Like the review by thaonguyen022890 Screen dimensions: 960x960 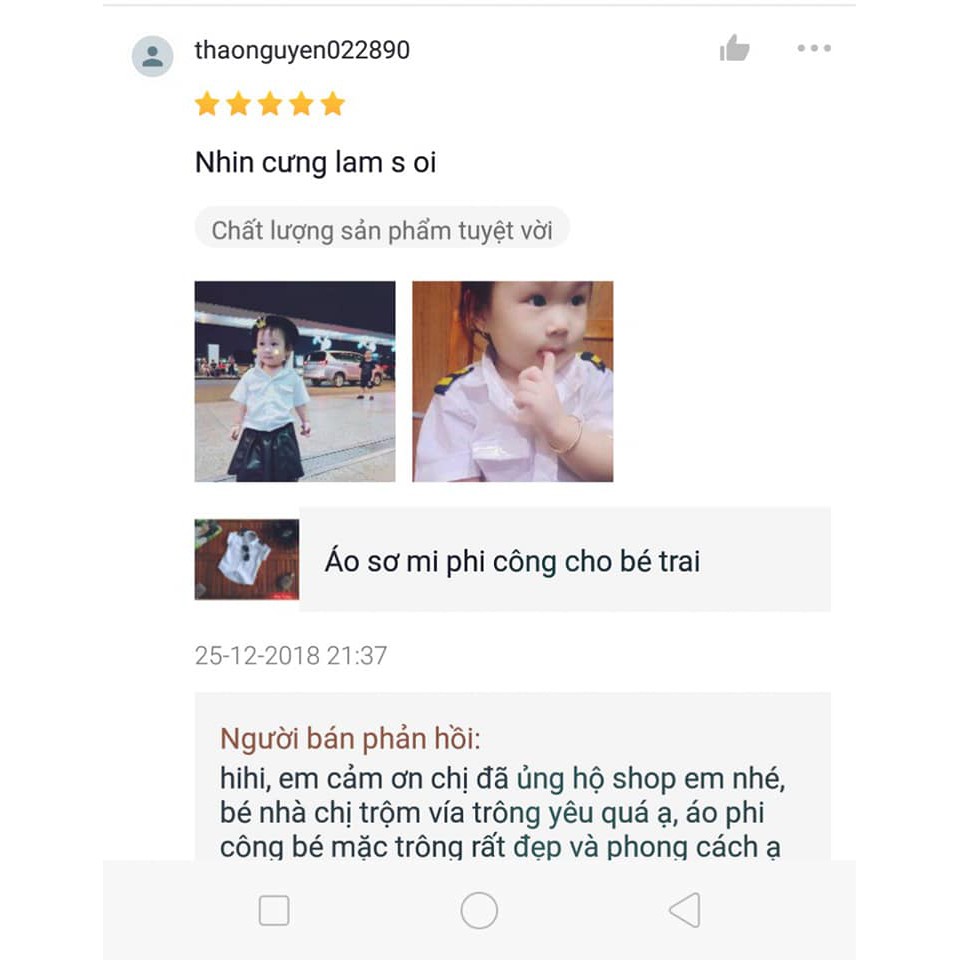734,48
